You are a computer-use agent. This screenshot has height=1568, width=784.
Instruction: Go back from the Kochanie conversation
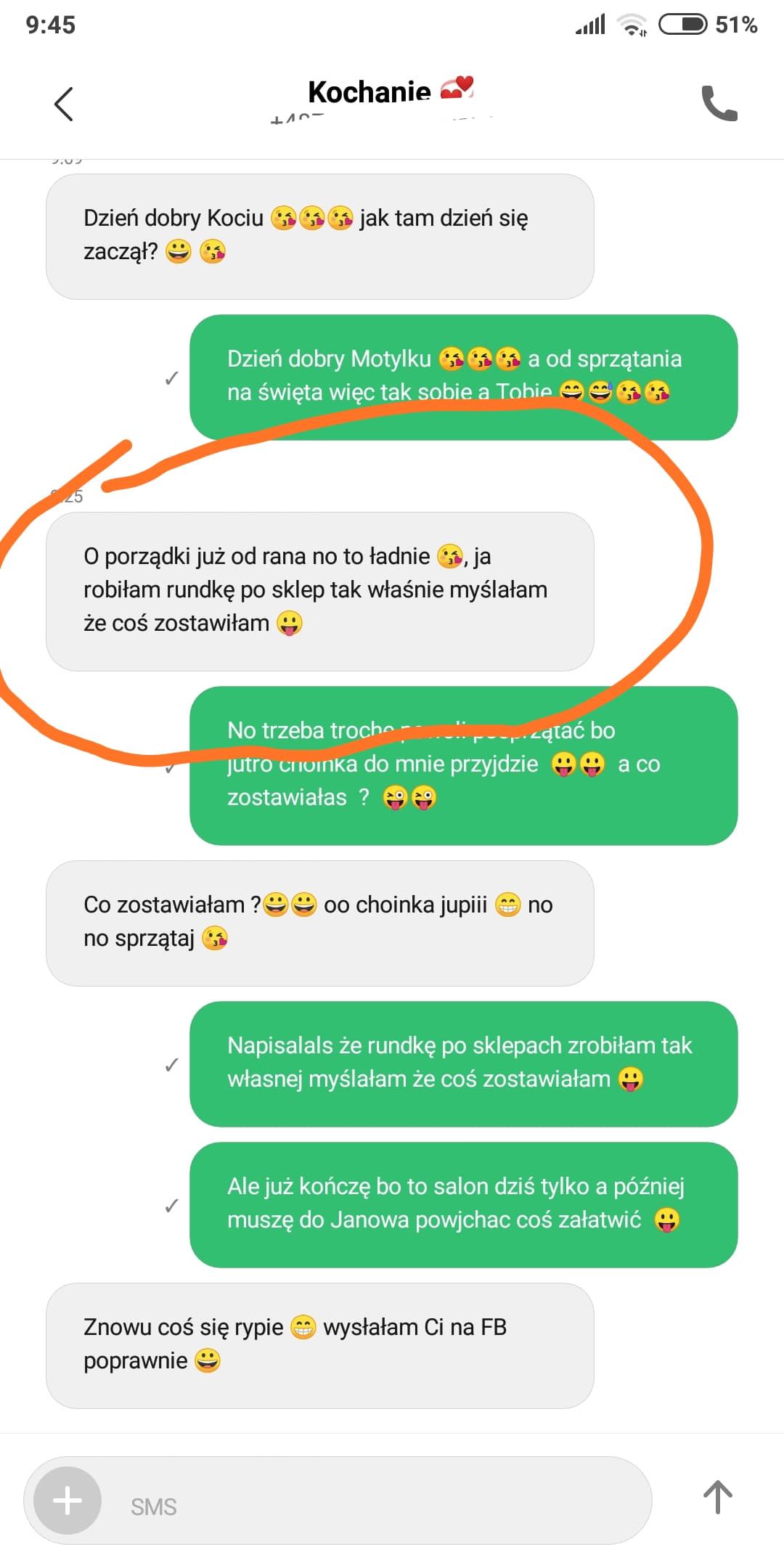(x=64, y=104)
